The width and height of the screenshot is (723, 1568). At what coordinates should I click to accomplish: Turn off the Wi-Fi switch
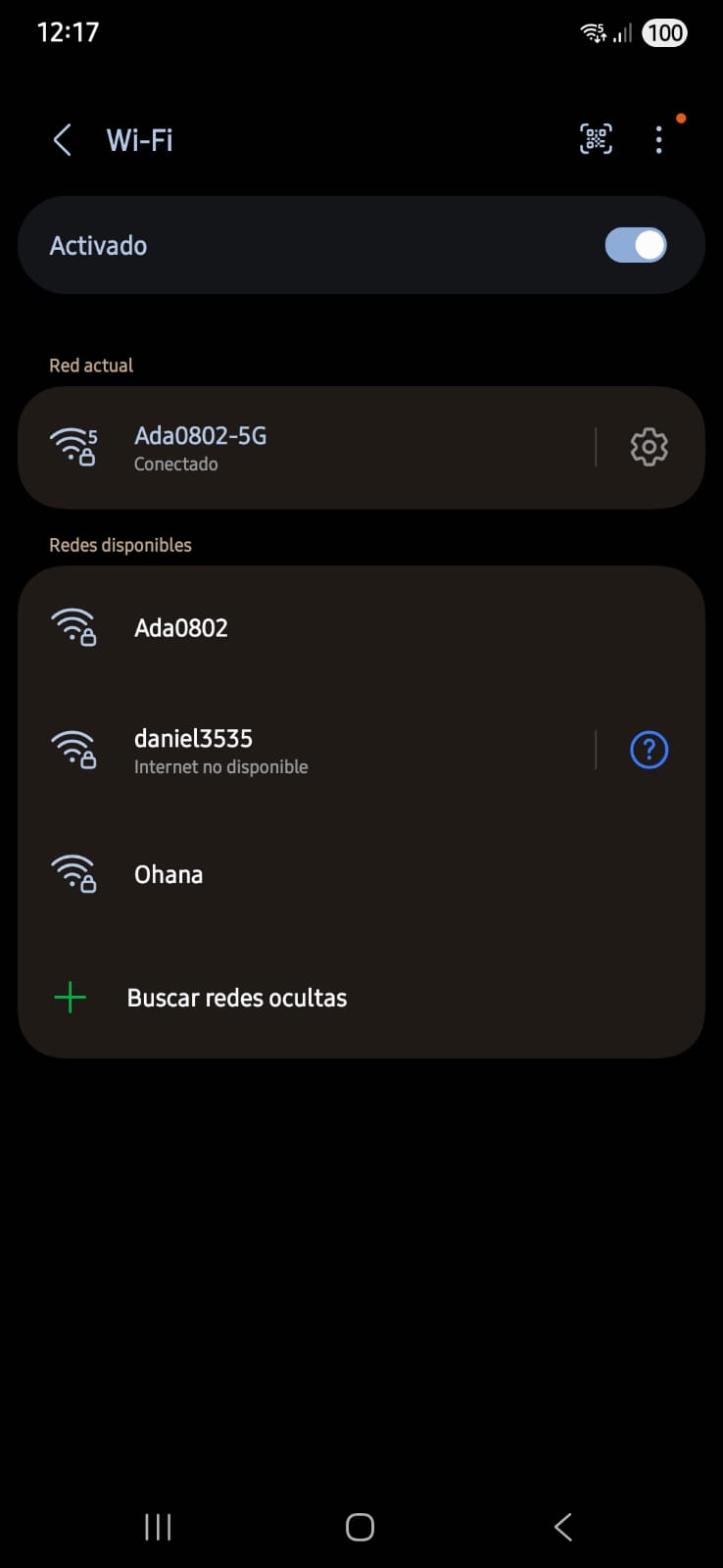(635, 245)
